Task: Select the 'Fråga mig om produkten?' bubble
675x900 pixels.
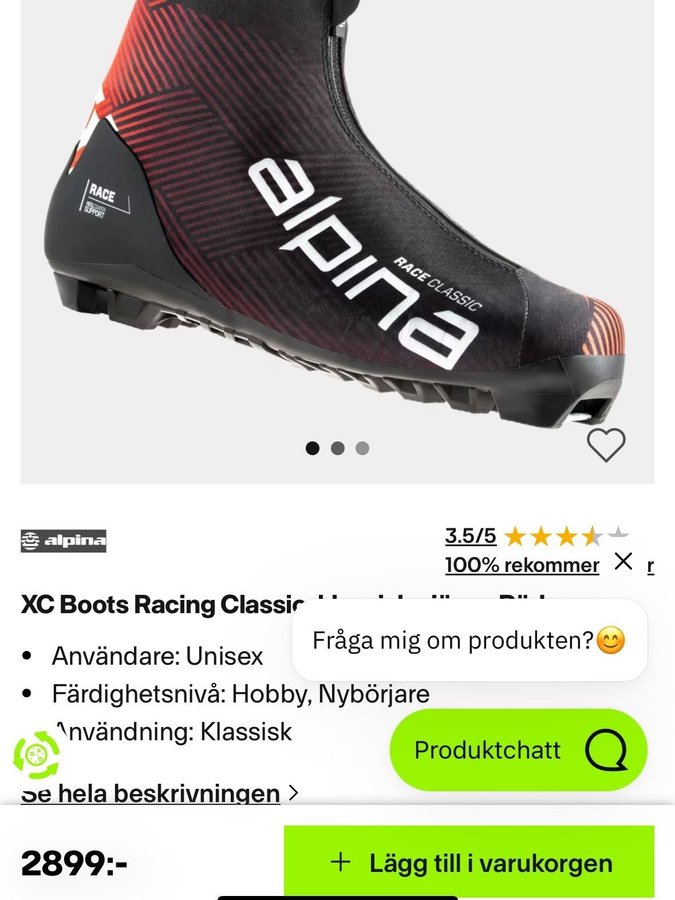Action: [x=468, y=641]
